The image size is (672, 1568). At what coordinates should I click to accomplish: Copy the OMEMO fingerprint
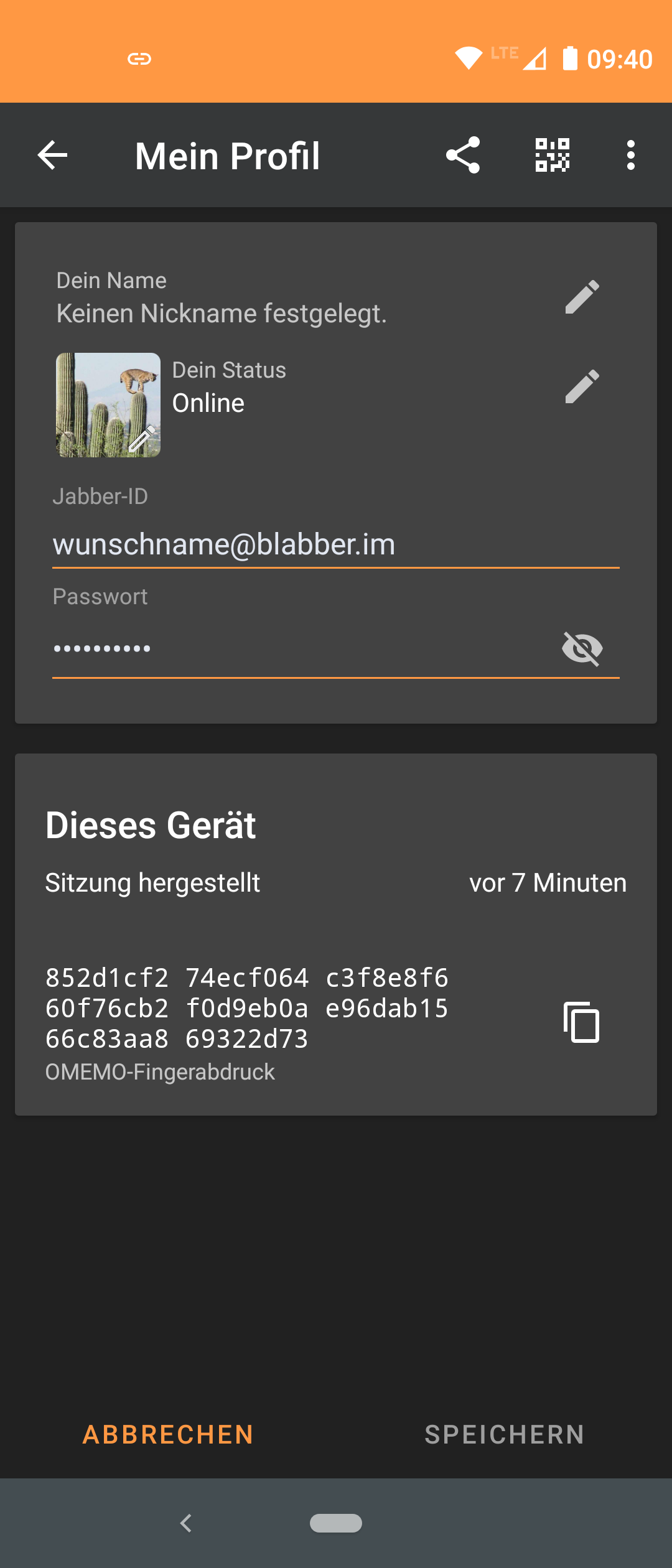(x=581, y=1022)
